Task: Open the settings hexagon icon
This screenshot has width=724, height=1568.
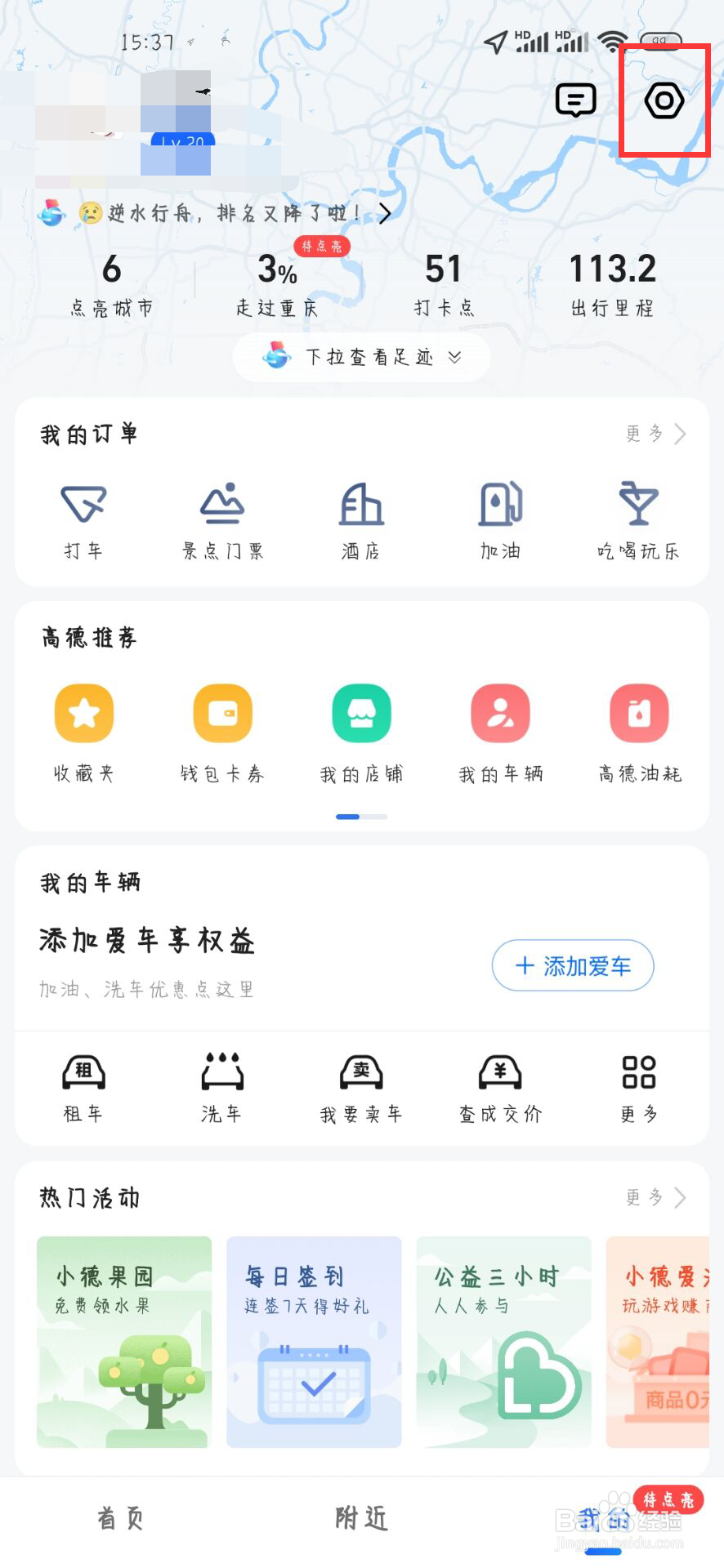Action: [x=664, y=100]
